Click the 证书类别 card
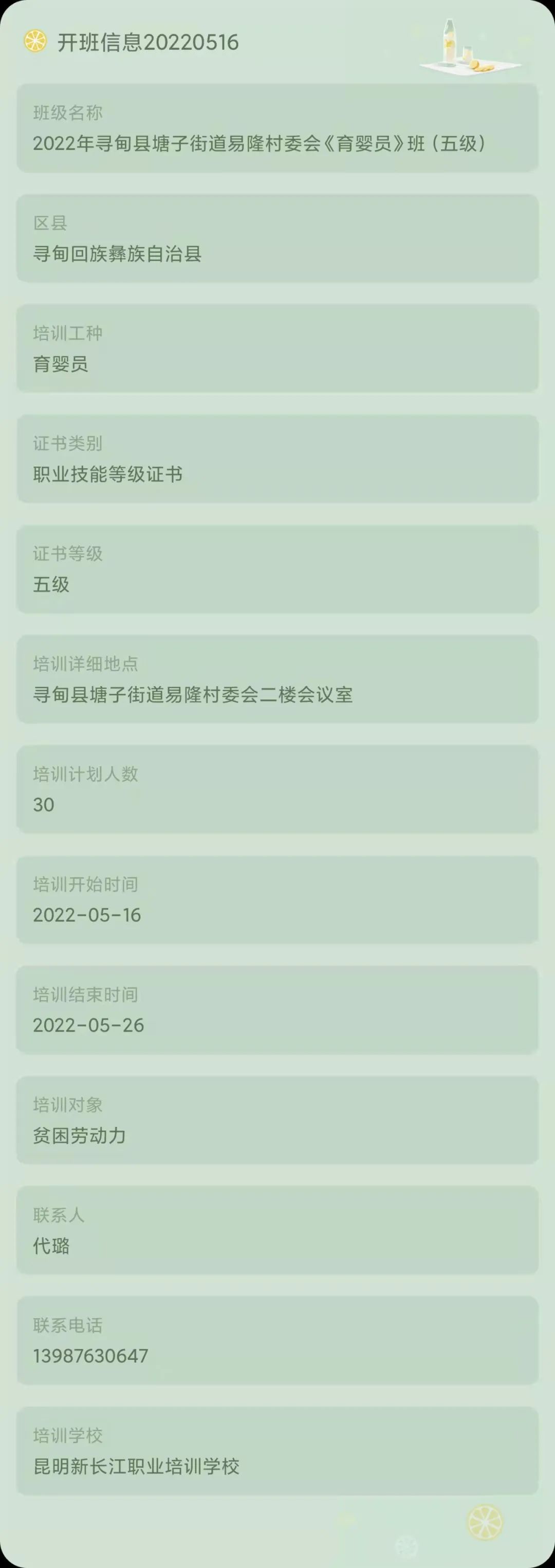Image resolution: width=555 pixels, height=1568 pixels. (277, 459)
